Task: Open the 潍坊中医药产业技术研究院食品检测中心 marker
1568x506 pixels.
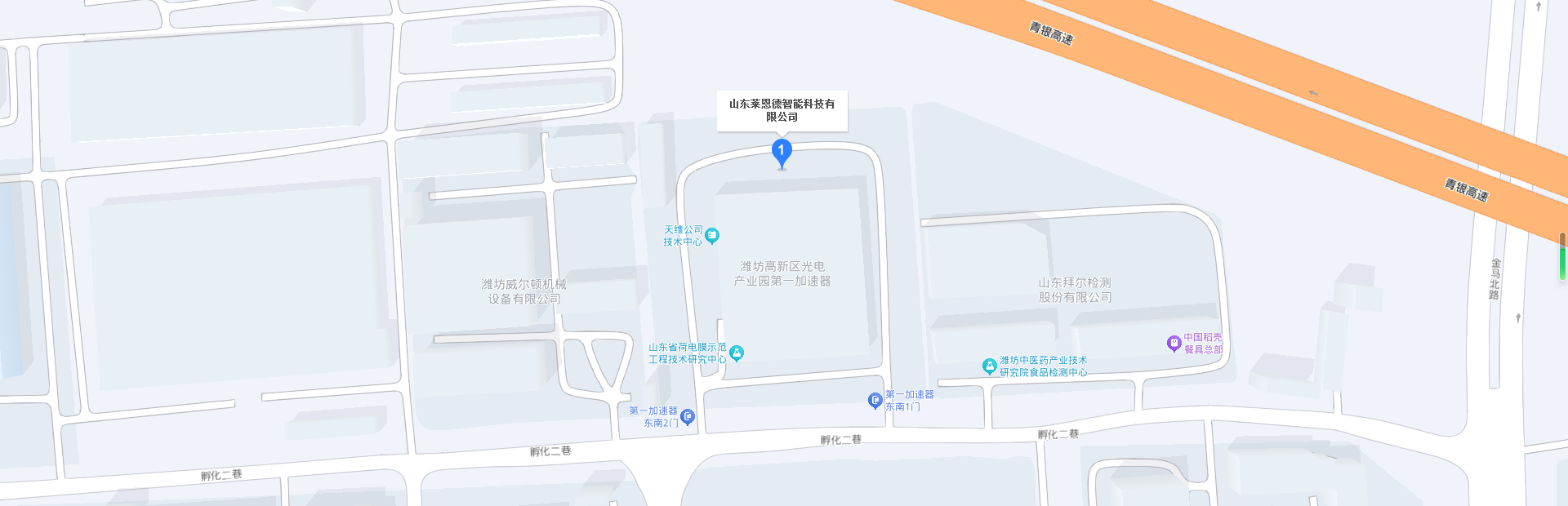Action: tap(990, 366)
